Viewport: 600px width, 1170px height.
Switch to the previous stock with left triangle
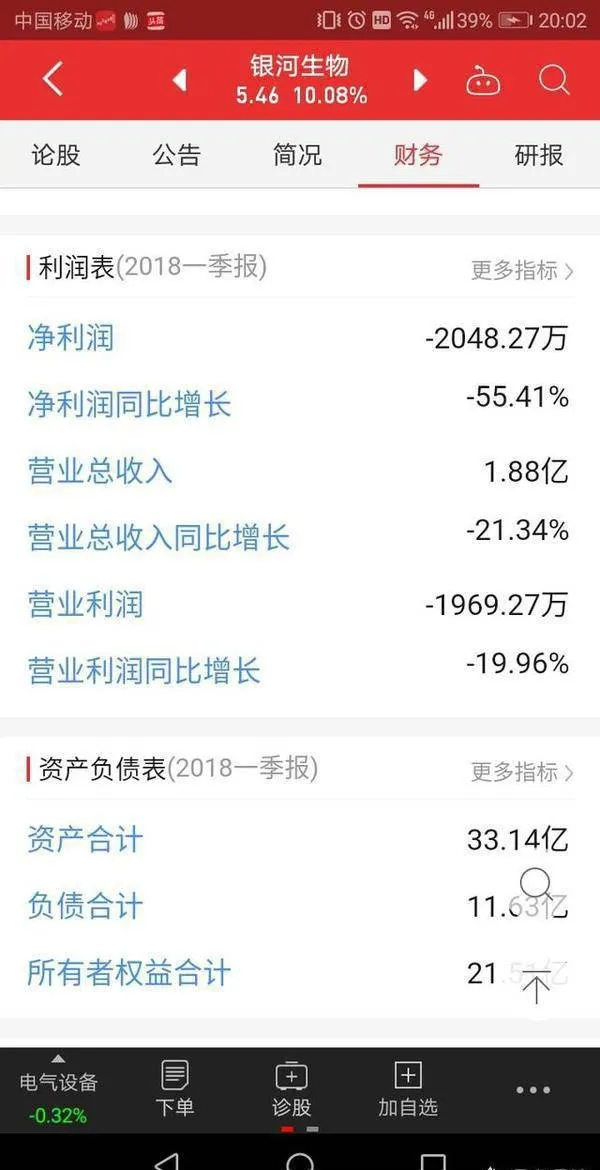tap(179, 80)
